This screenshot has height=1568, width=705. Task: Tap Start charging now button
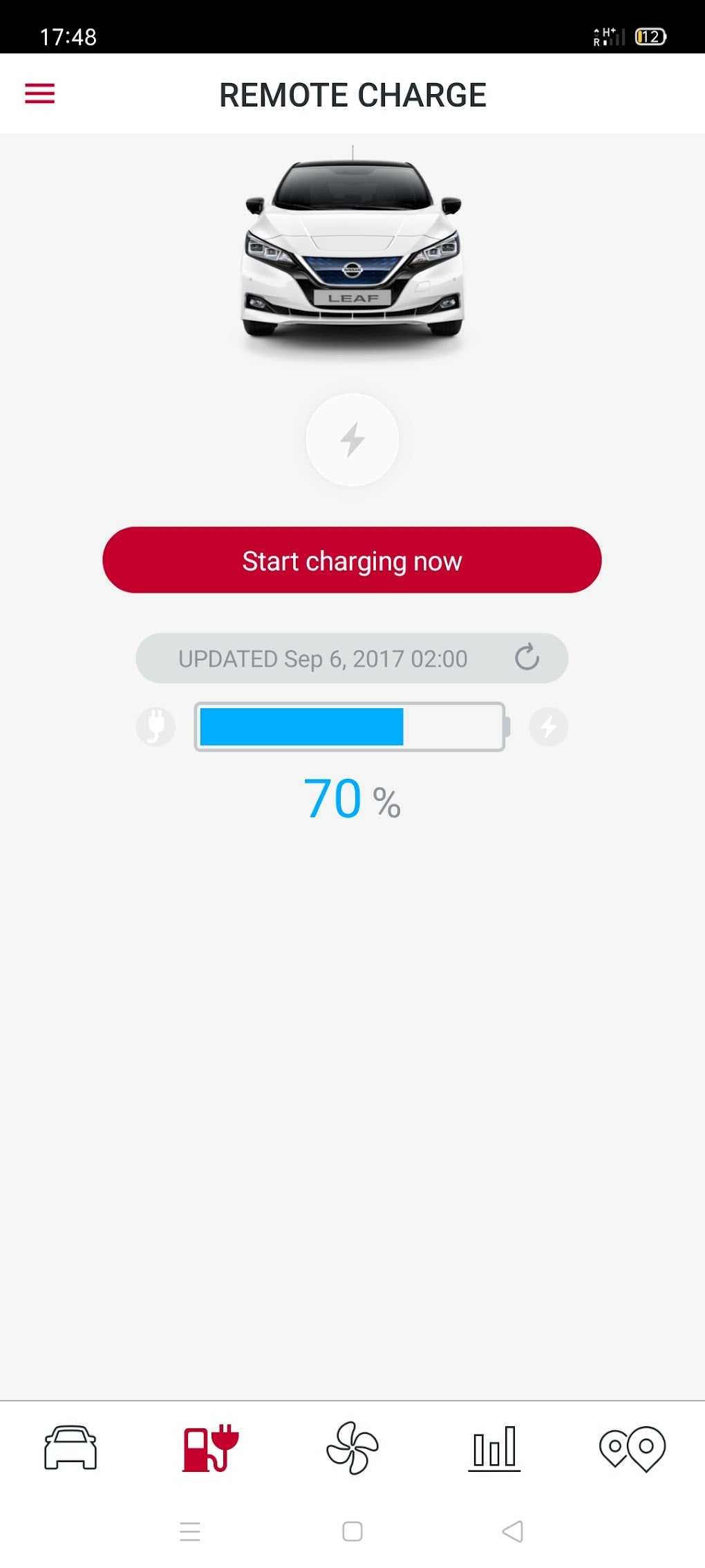coord(352,560)
